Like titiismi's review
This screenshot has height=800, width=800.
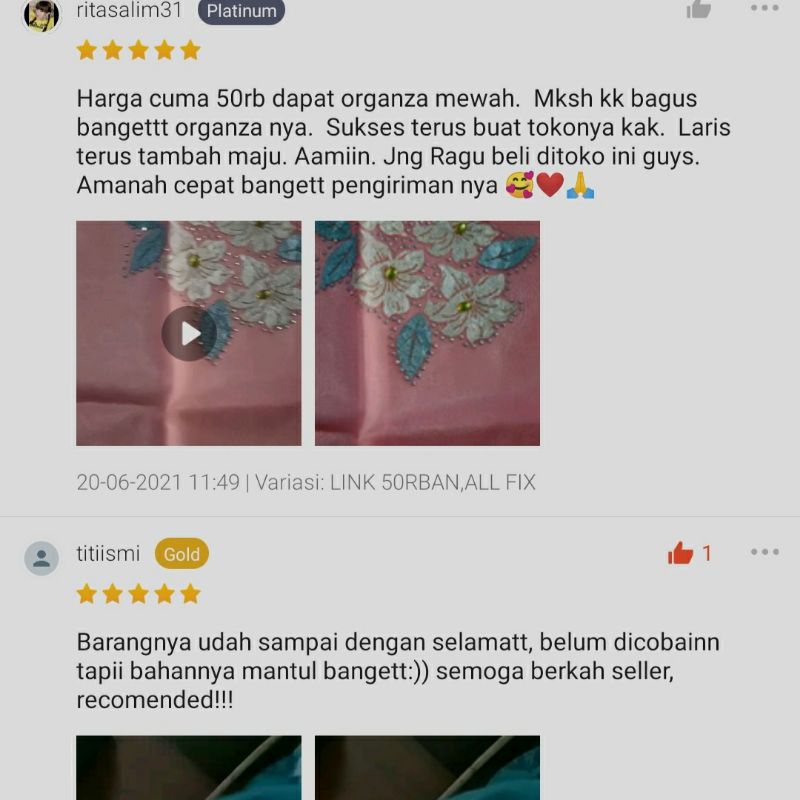(682, 553)
